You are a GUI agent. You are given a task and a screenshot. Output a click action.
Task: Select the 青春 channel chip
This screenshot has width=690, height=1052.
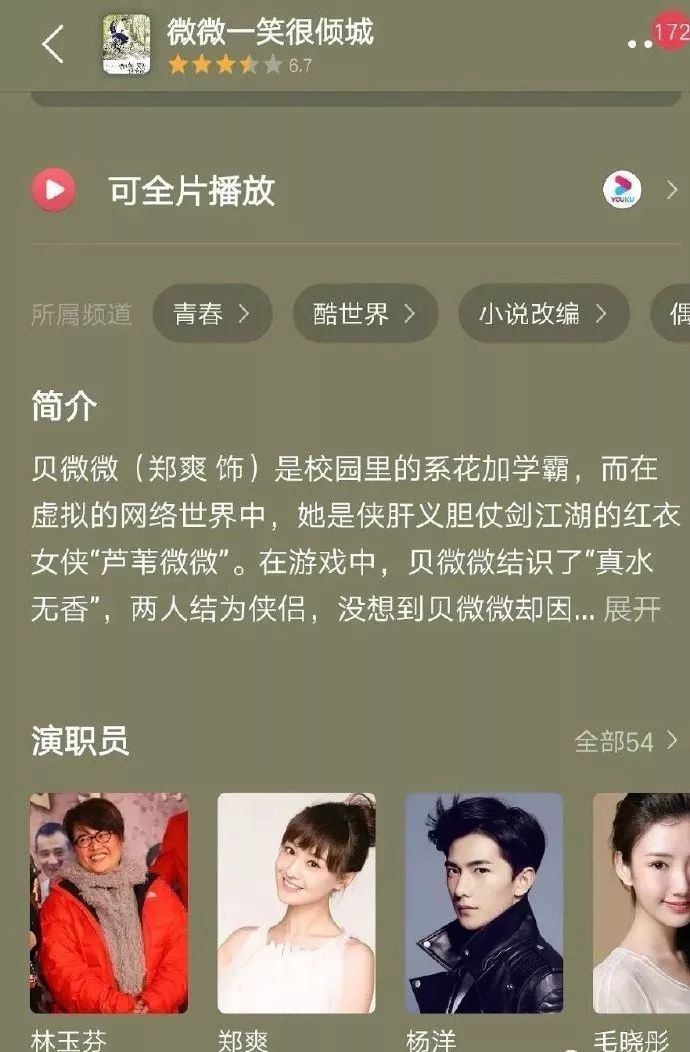212,314
